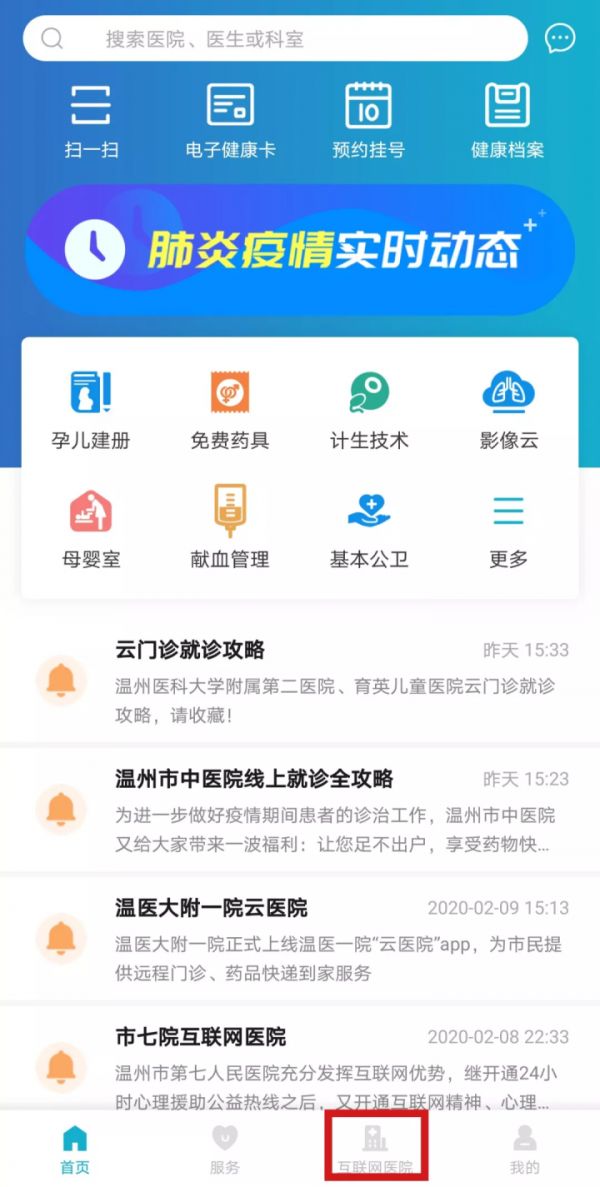Tap the search box for hospitals and doctors
Image resolution: width=600 pixels, height=1187 pixels.
pyautogui.click(x=275, y=39)
